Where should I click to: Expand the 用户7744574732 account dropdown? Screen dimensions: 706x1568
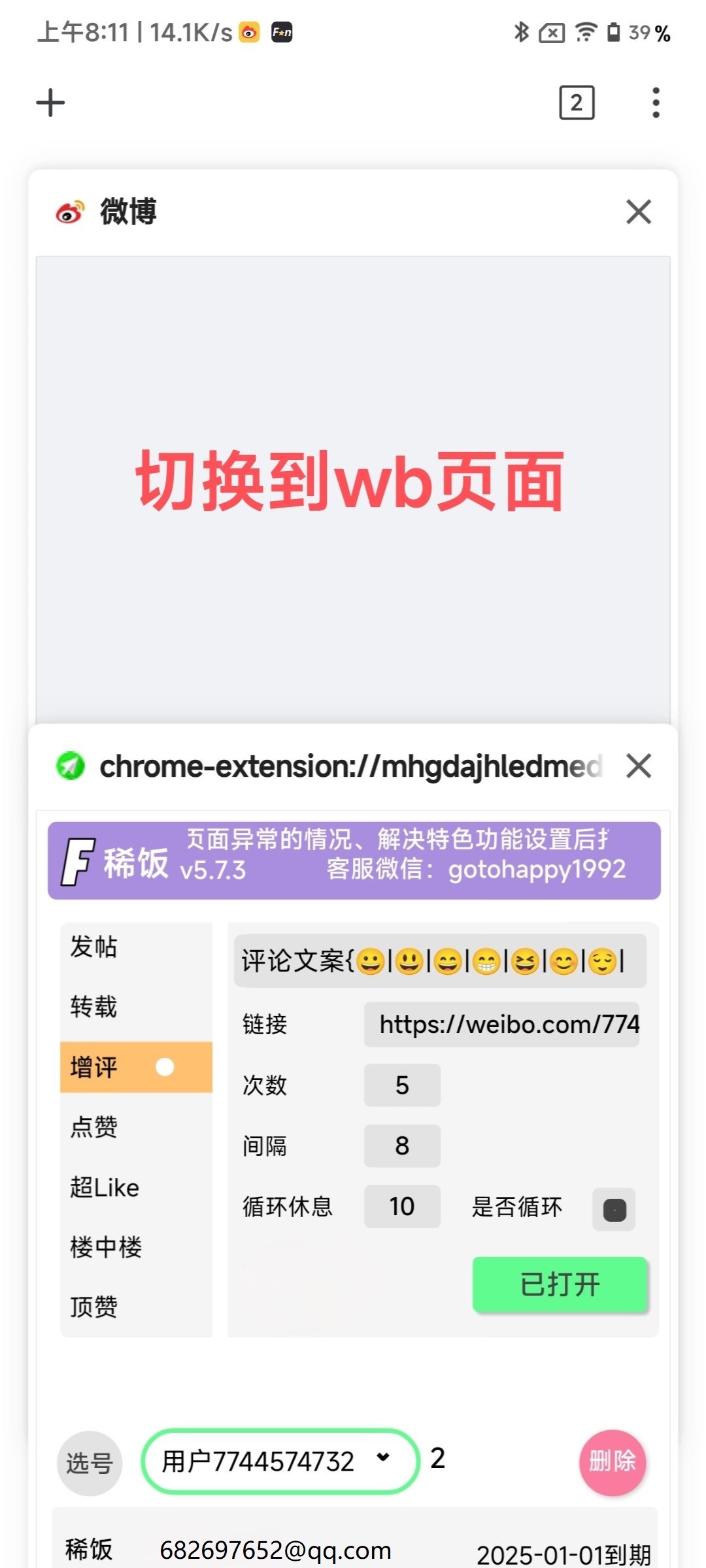(x=280, y=1461)
